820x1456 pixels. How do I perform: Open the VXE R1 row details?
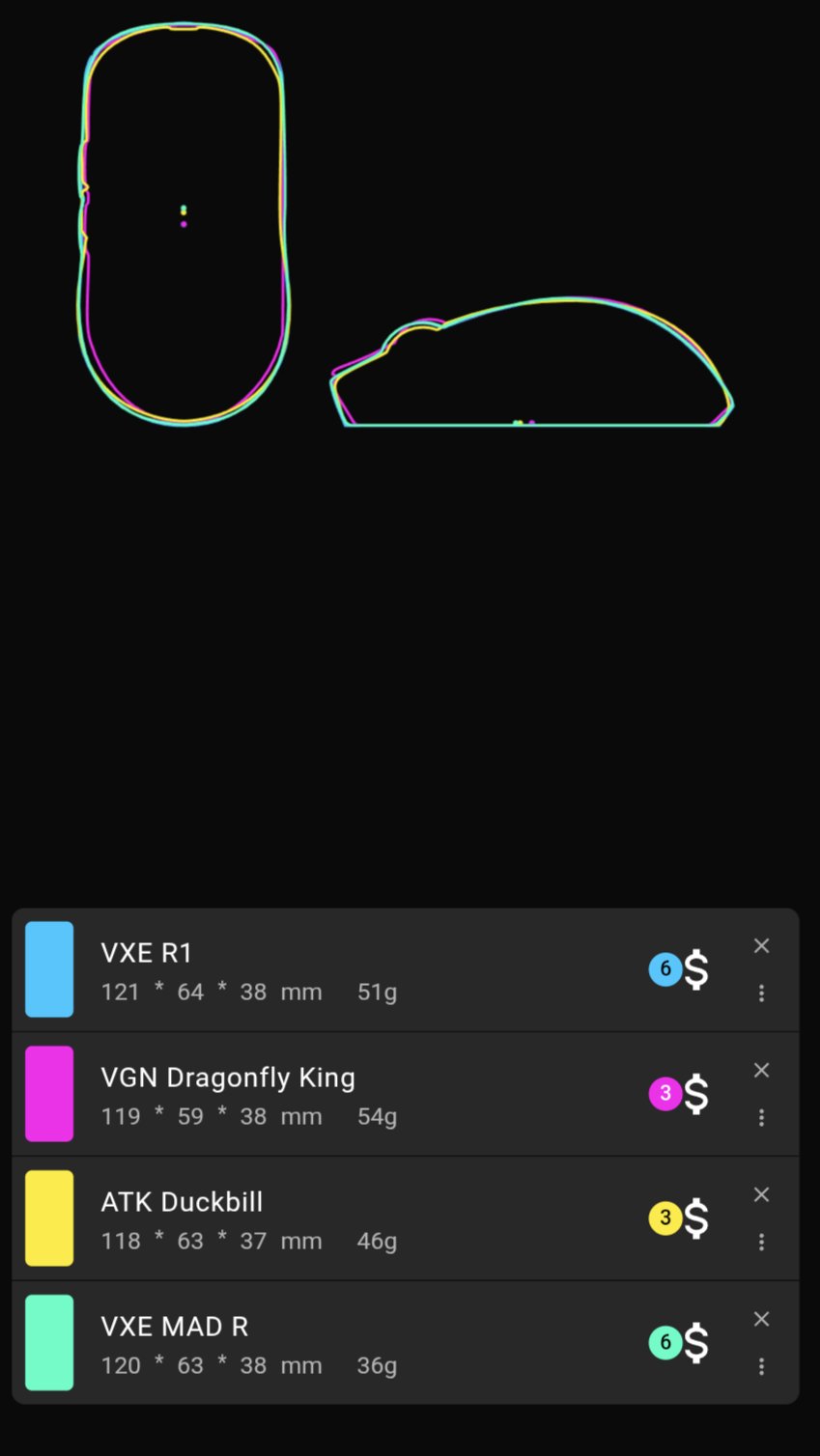(x=406, y=969)
